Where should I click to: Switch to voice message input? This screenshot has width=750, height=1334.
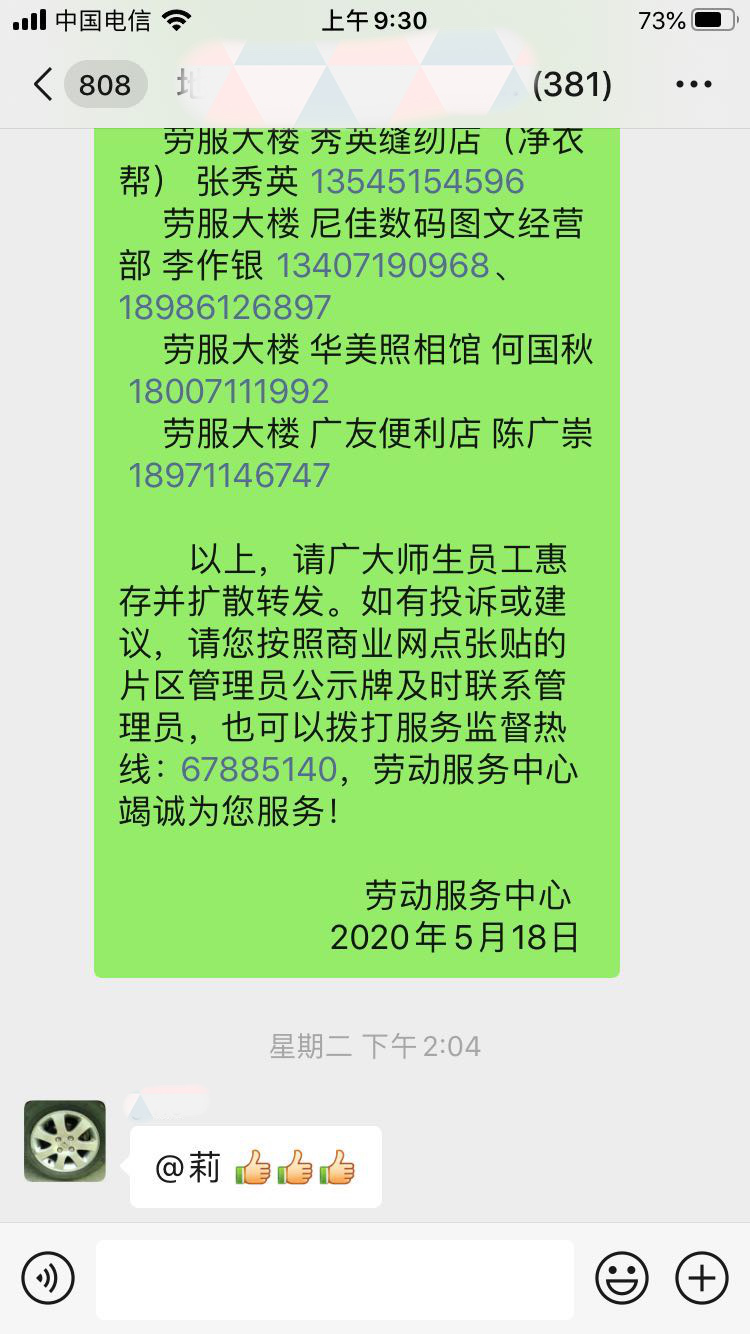point(48,1277)
